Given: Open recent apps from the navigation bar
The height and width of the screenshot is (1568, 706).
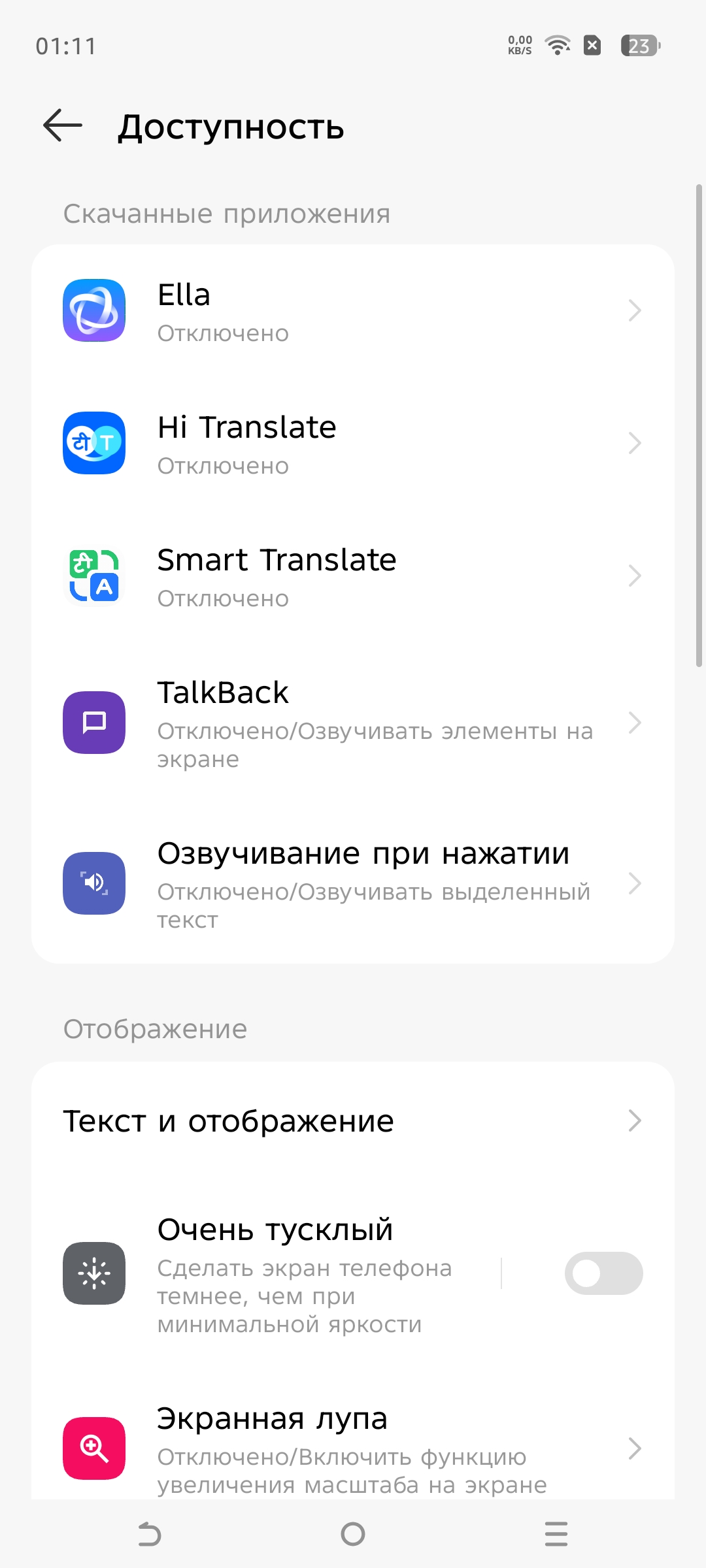Looking at the screenshot, I should (x=556, y=1534).
